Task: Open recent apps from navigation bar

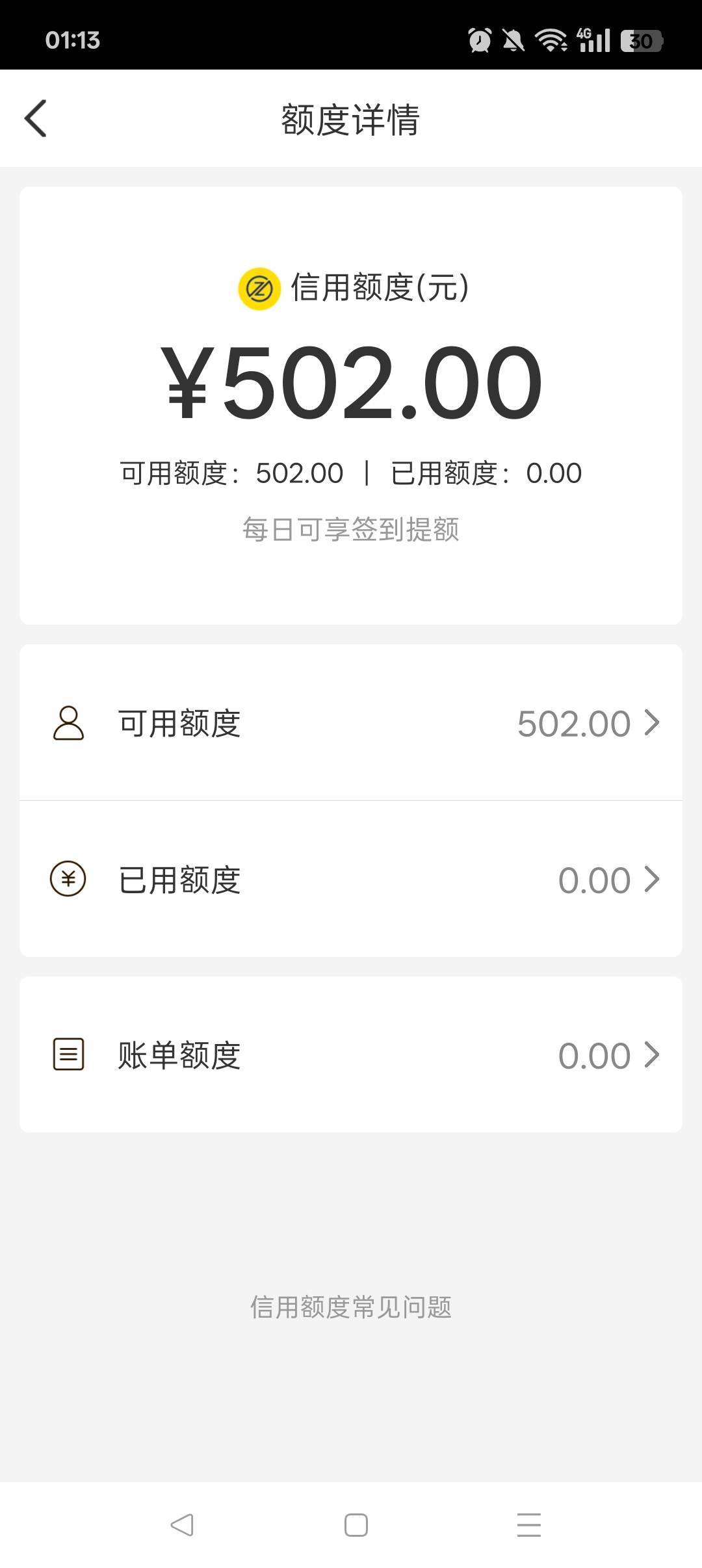Action: [x=528, y=1524]
